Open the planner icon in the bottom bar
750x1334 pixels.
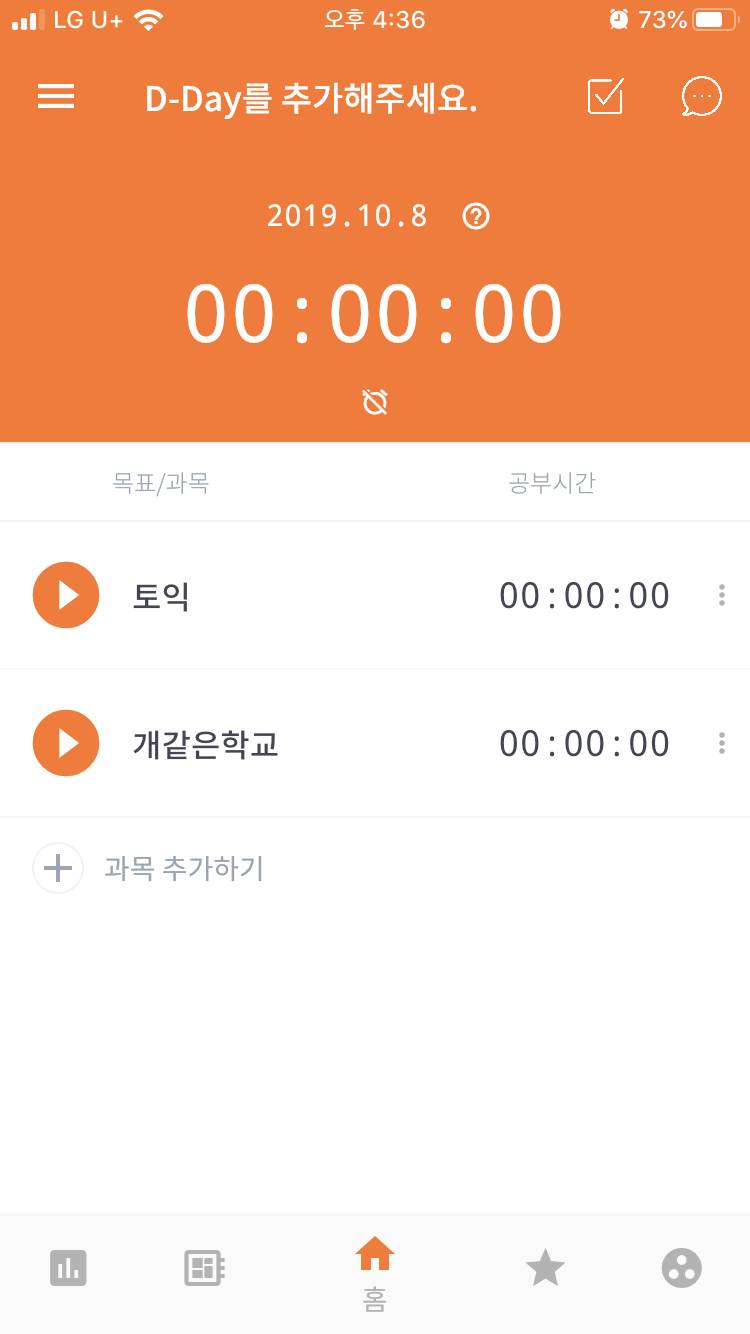pos(204,1267)
